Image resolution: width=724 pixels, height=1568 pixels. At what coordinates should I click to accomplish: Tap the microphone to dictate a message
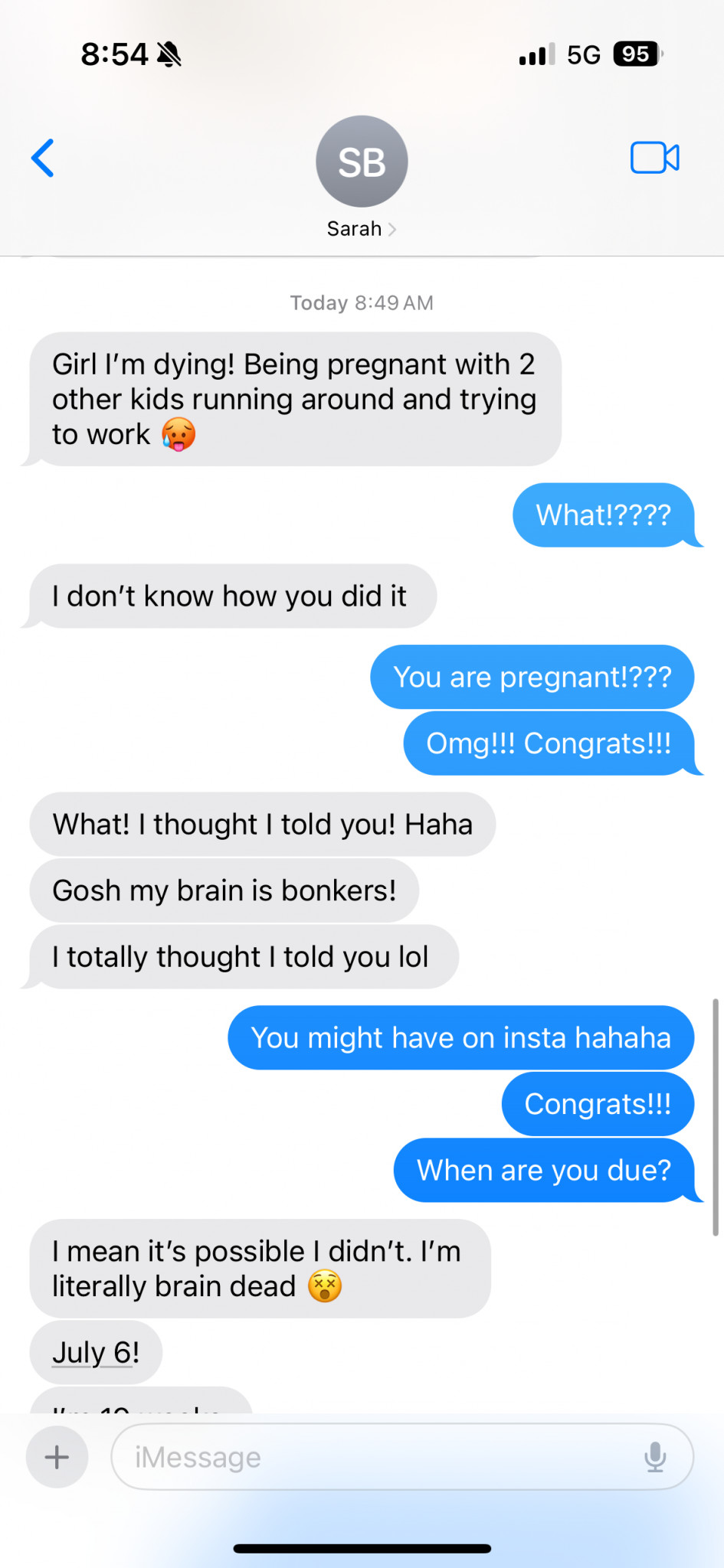[655, 1456]
